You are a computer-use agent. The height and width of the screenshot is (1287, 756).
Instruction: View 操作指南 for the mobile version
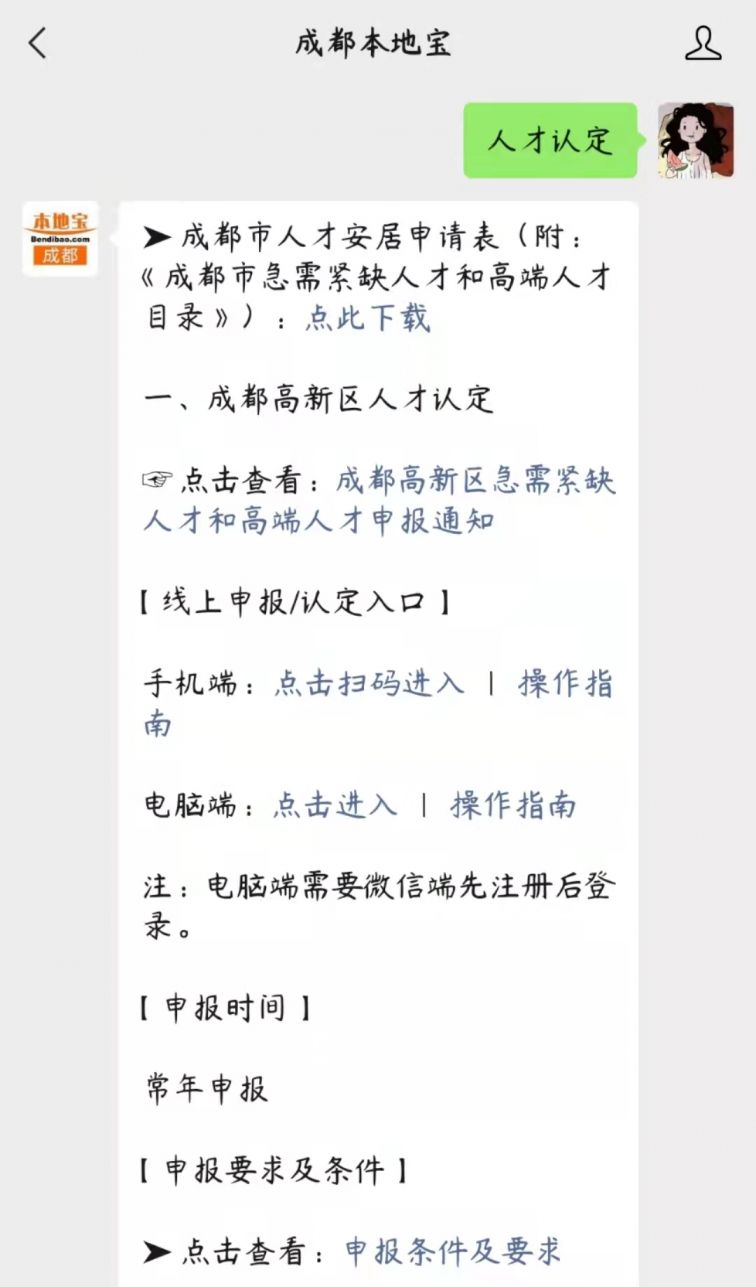tap(565, 684)
